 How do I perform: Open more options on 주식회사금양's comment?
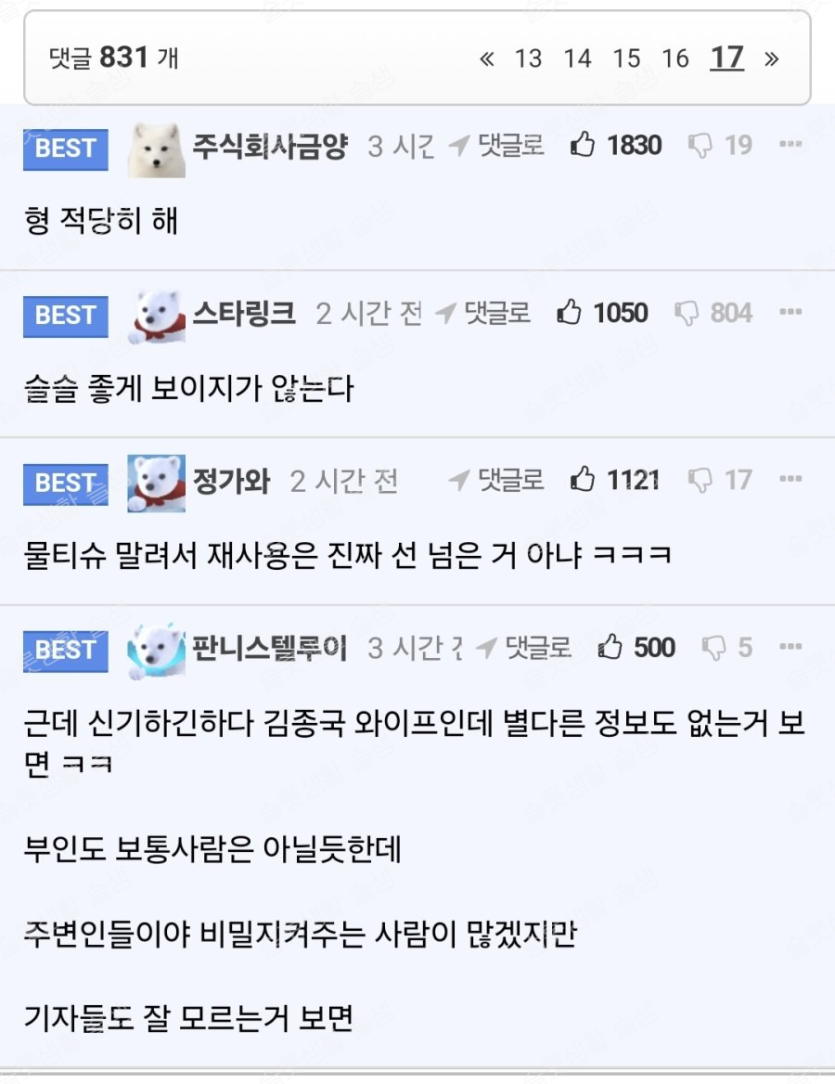point(791,146)
